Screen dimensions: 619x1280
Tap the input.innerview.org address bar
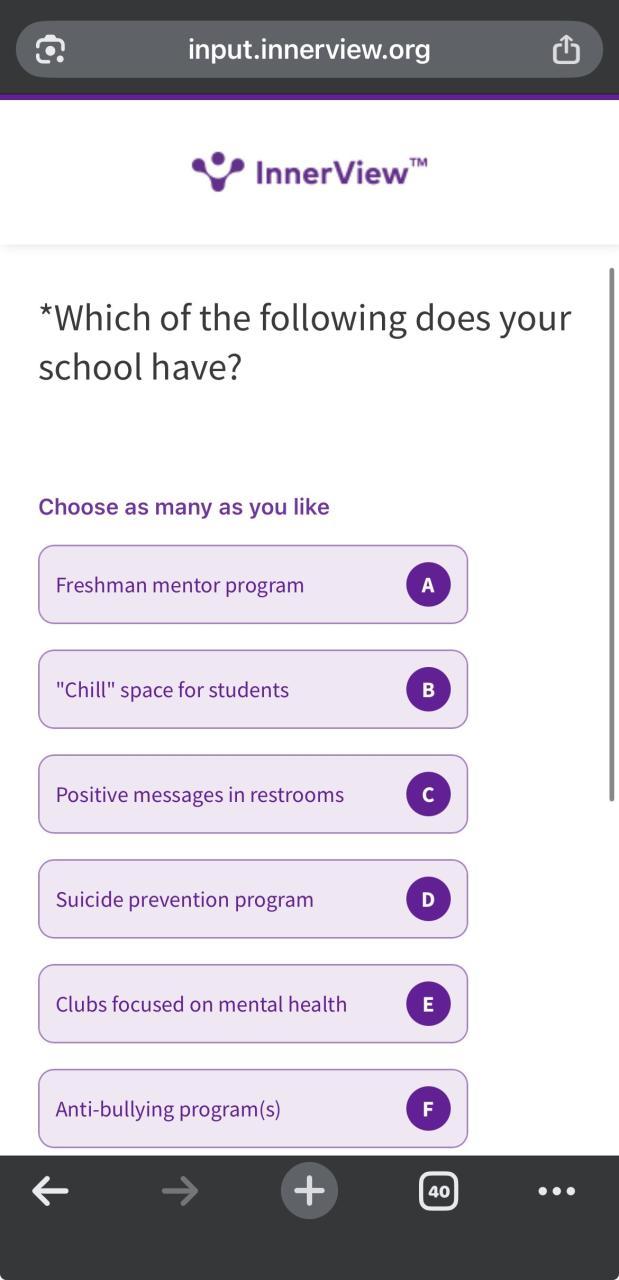point(309,49)
